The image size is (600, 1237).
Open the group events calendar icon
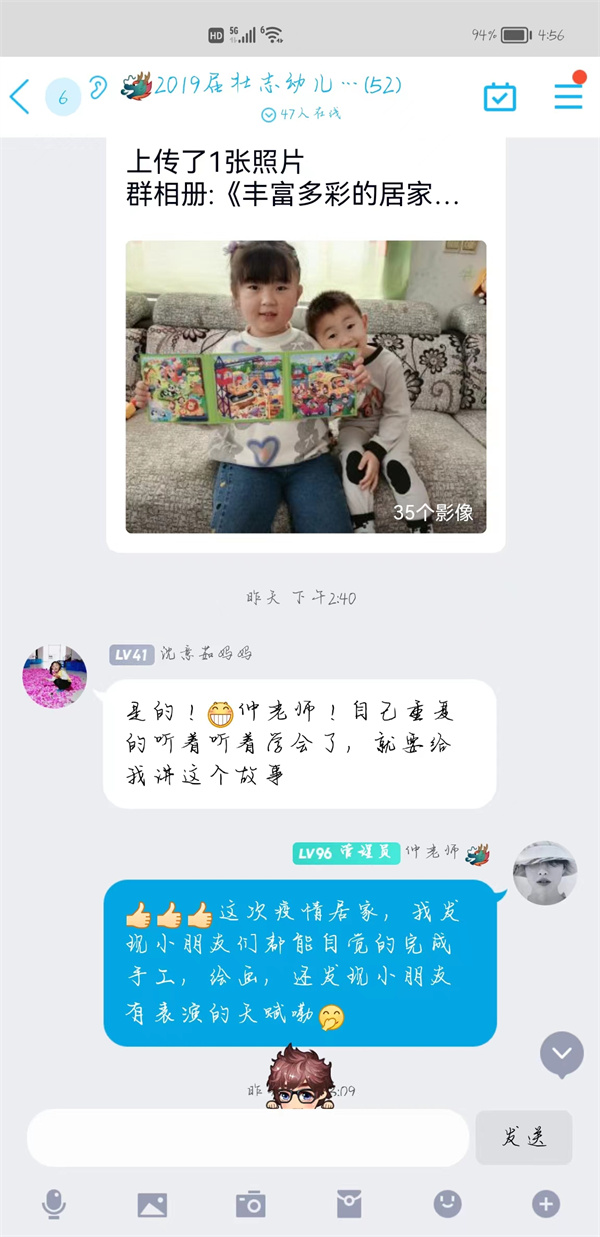click(500, 97)
